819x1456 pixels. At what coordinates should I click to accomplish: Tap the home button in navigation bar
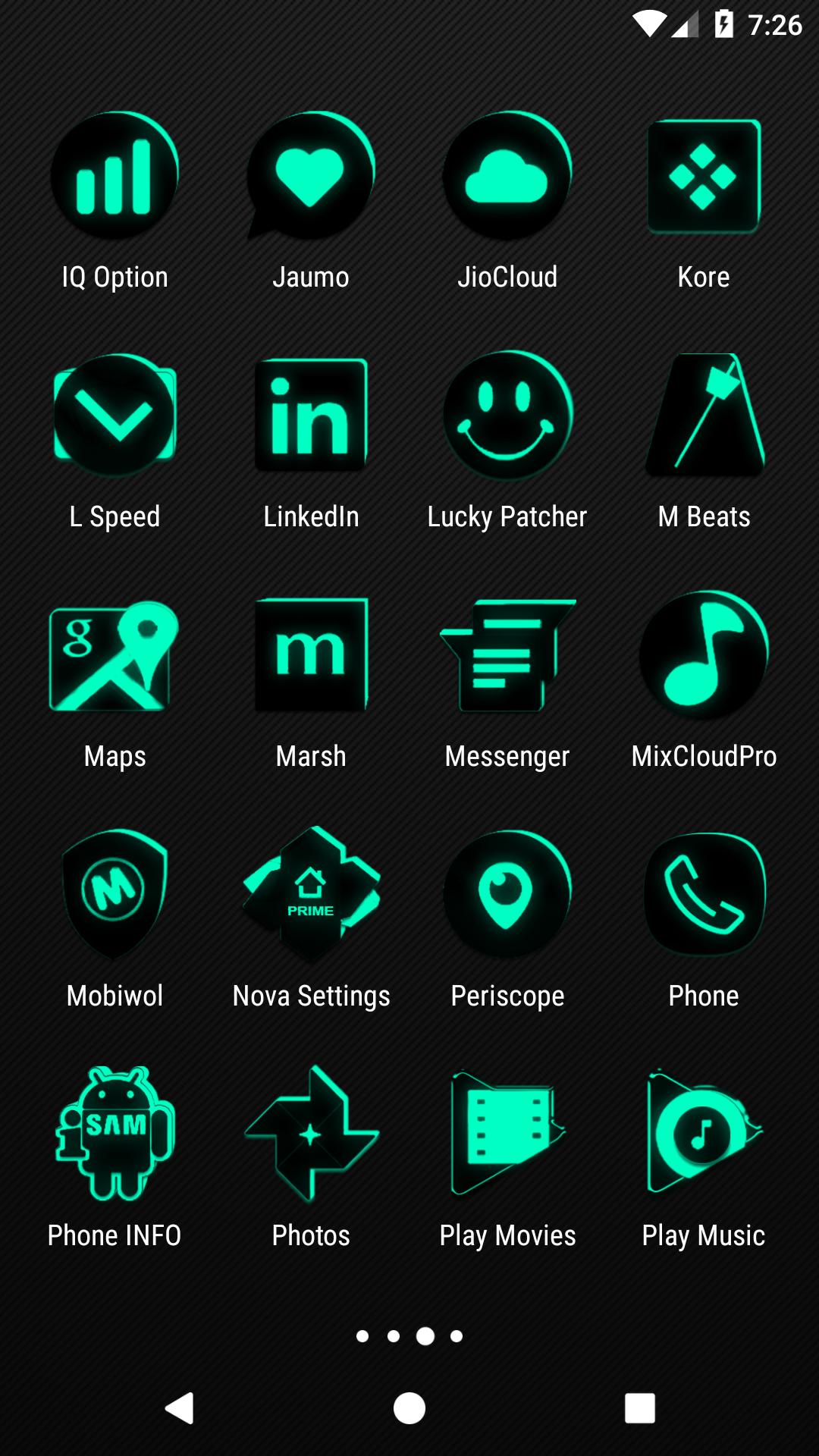point(409,1409)
